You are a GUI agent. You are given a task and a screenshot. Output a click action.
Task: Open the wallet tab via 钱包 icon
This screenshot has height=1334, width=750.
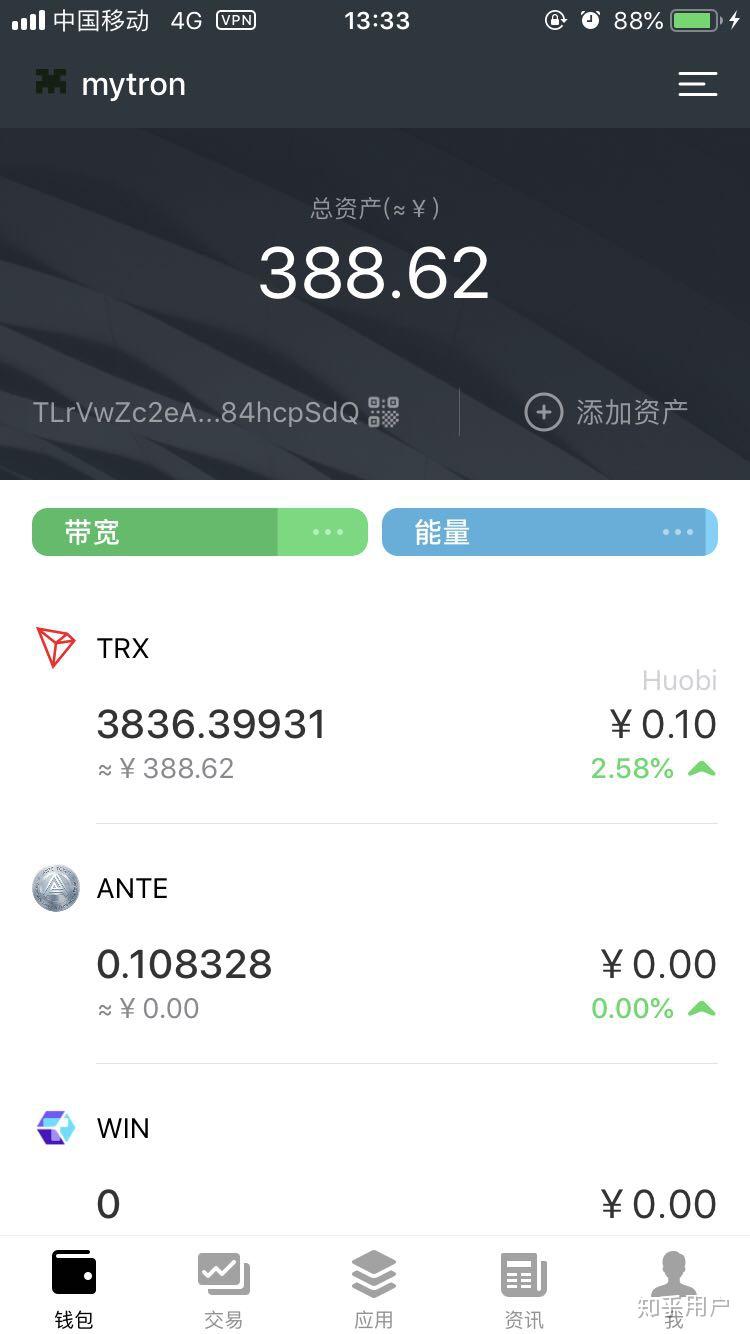point(72,1285)
